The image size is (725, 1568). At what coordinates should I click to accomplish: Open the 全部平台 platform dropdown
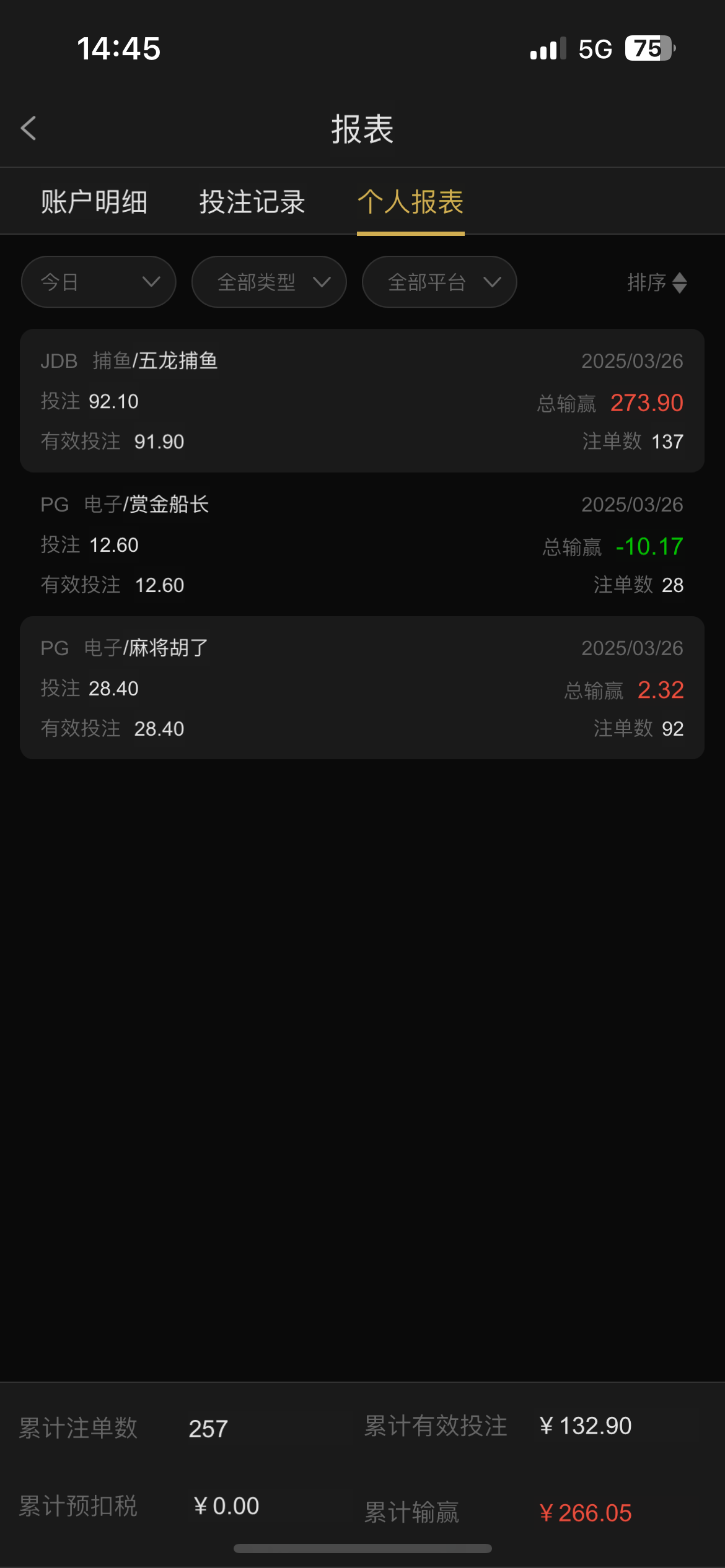(x=439, y=282)
